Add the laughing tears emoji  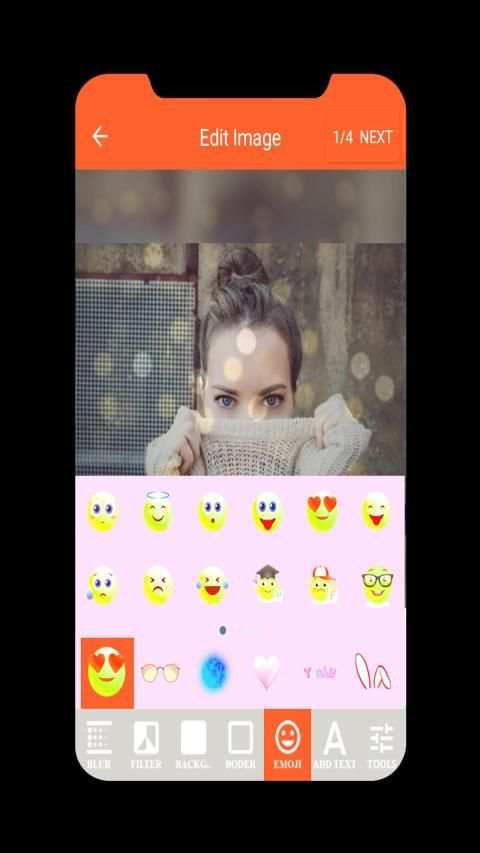[212, 585]
